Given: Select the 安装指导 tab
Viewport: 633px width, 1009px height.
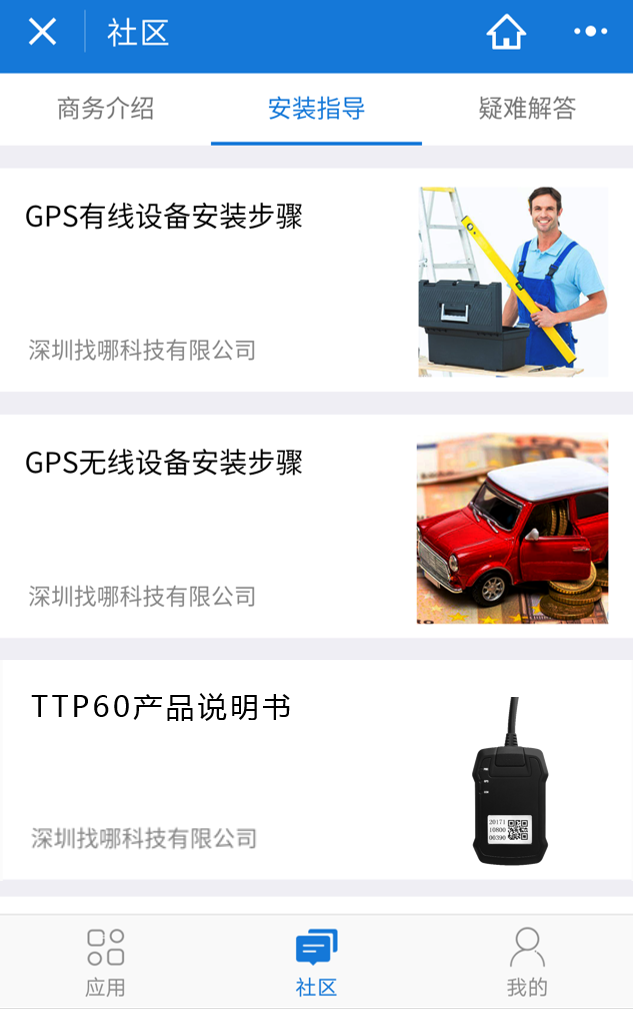Looking at the screenshot, I should tap(316, 108).
